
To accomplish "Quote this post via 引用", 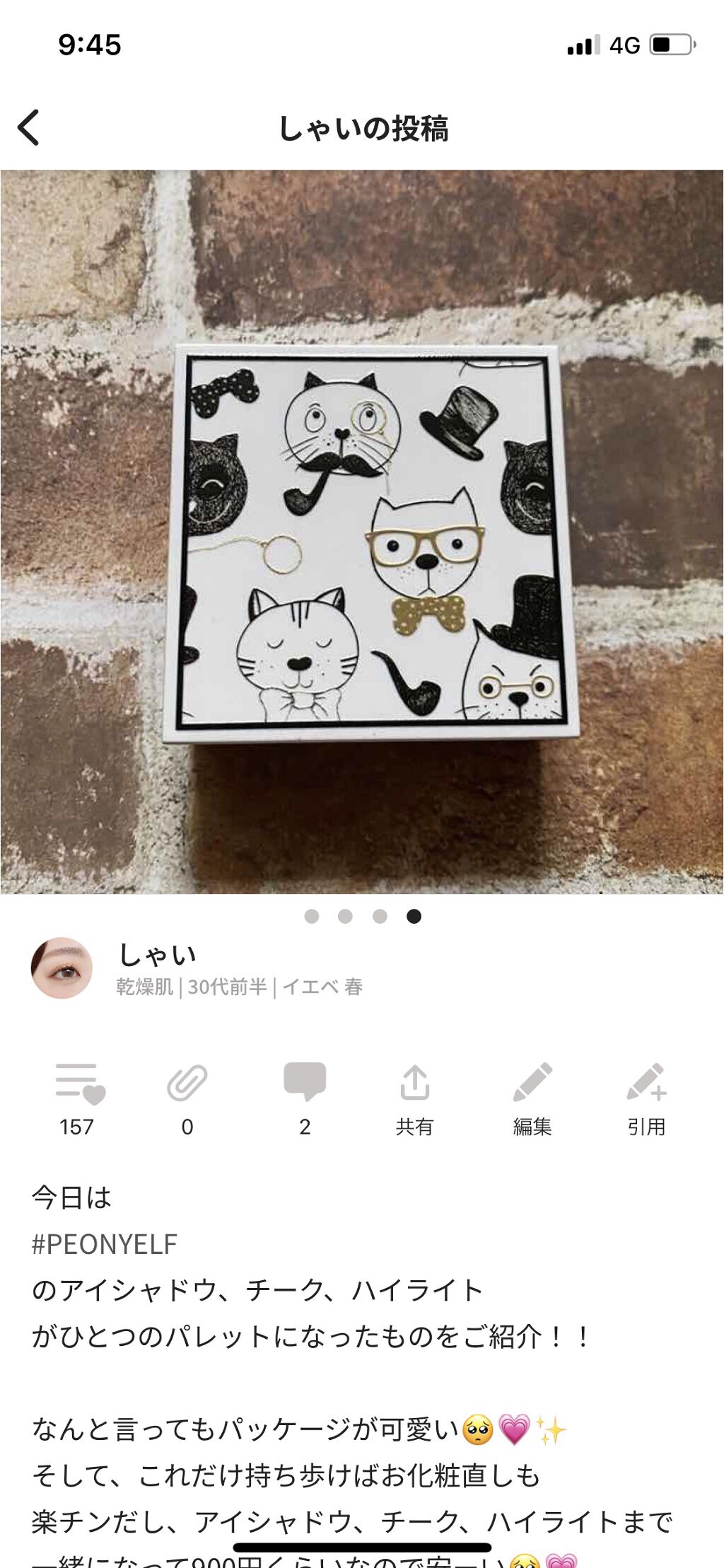I will tap(646, 1084).
